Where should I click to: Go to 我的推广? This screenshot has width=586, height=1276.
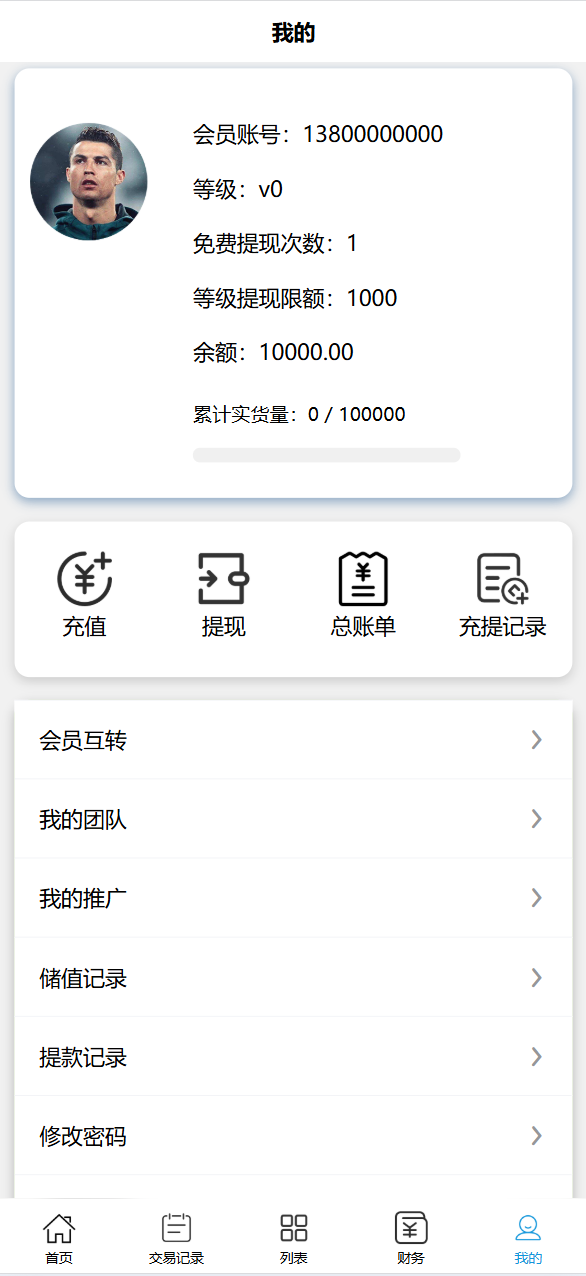coord(293,898)
